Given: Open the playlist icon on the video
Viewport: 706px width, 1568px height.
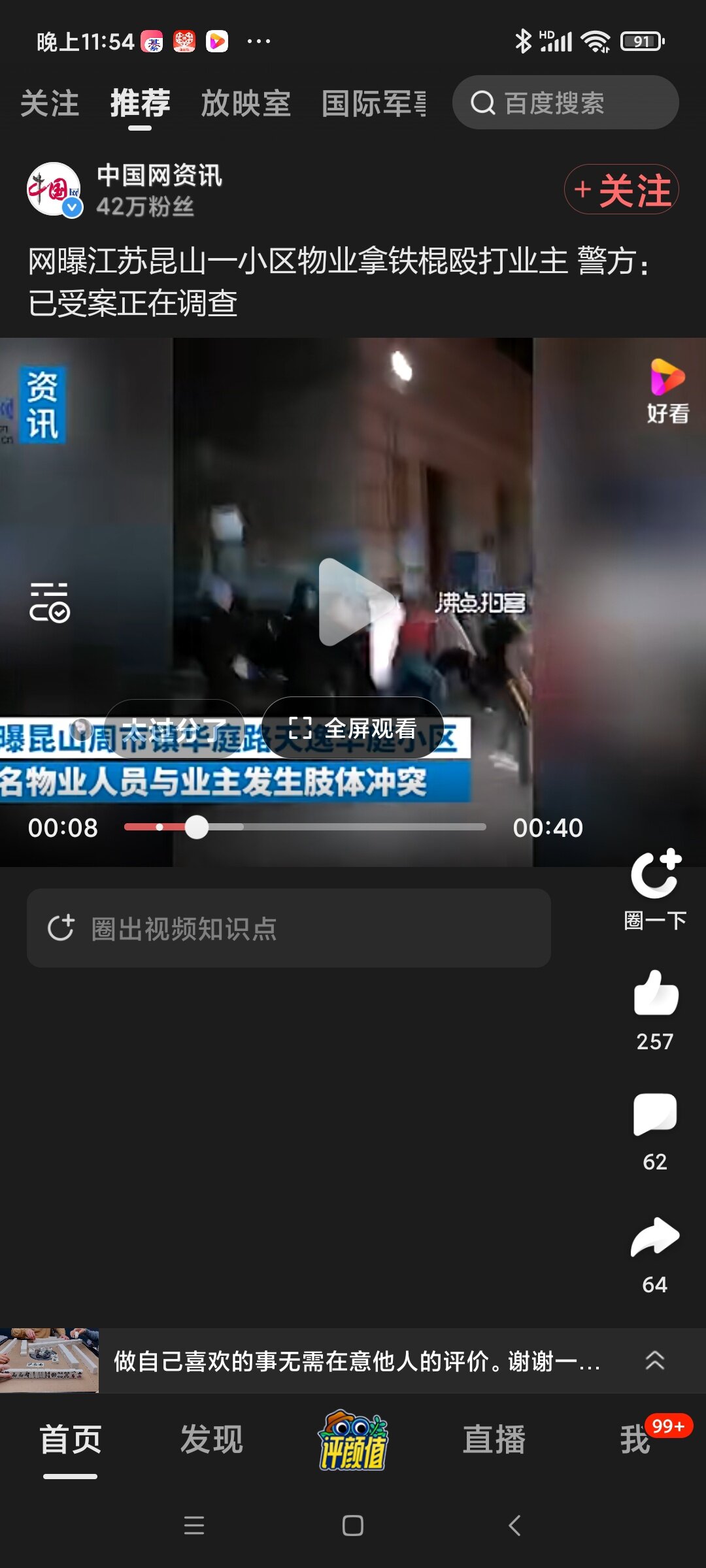Looking at the screenshot, I should [50, 602].
